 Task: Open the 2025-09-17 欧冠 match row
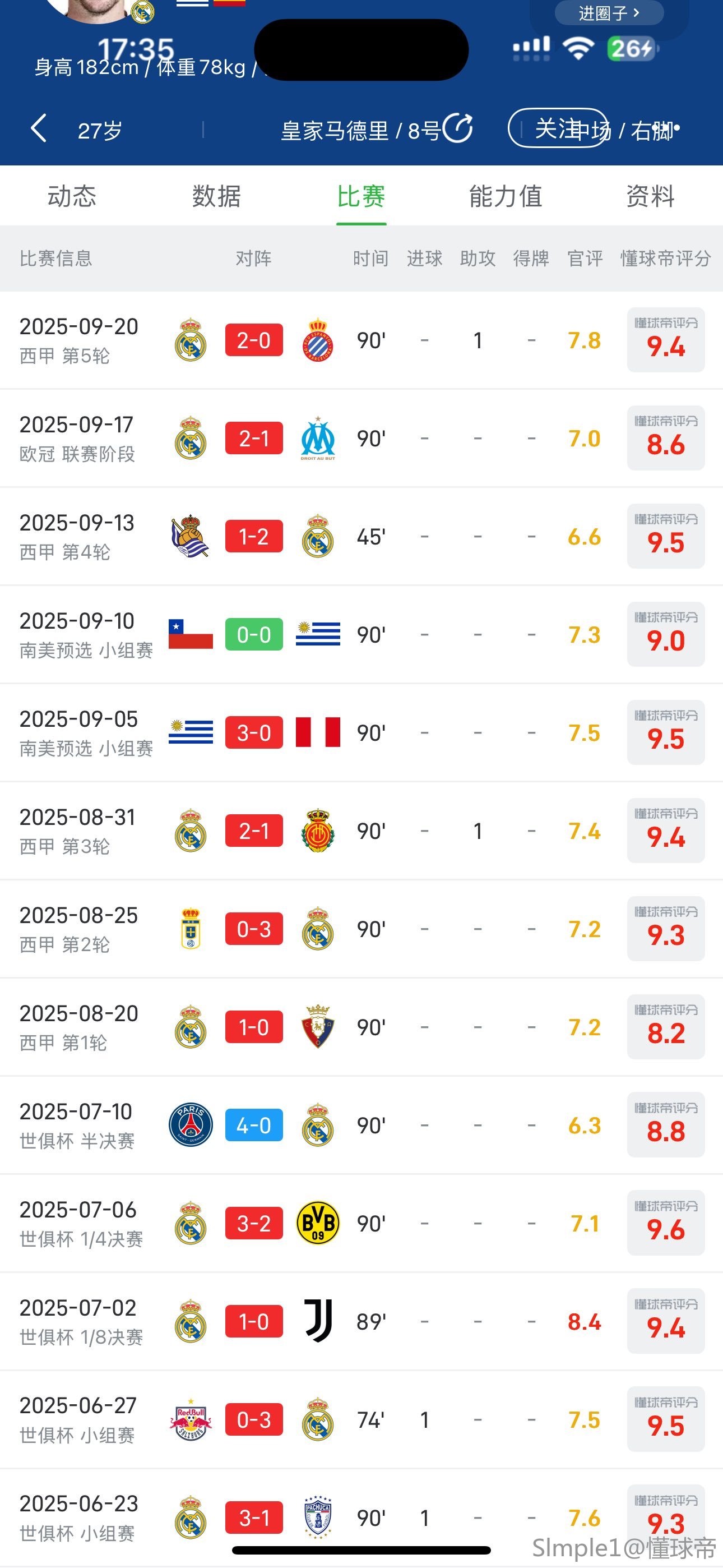point(361,438)
